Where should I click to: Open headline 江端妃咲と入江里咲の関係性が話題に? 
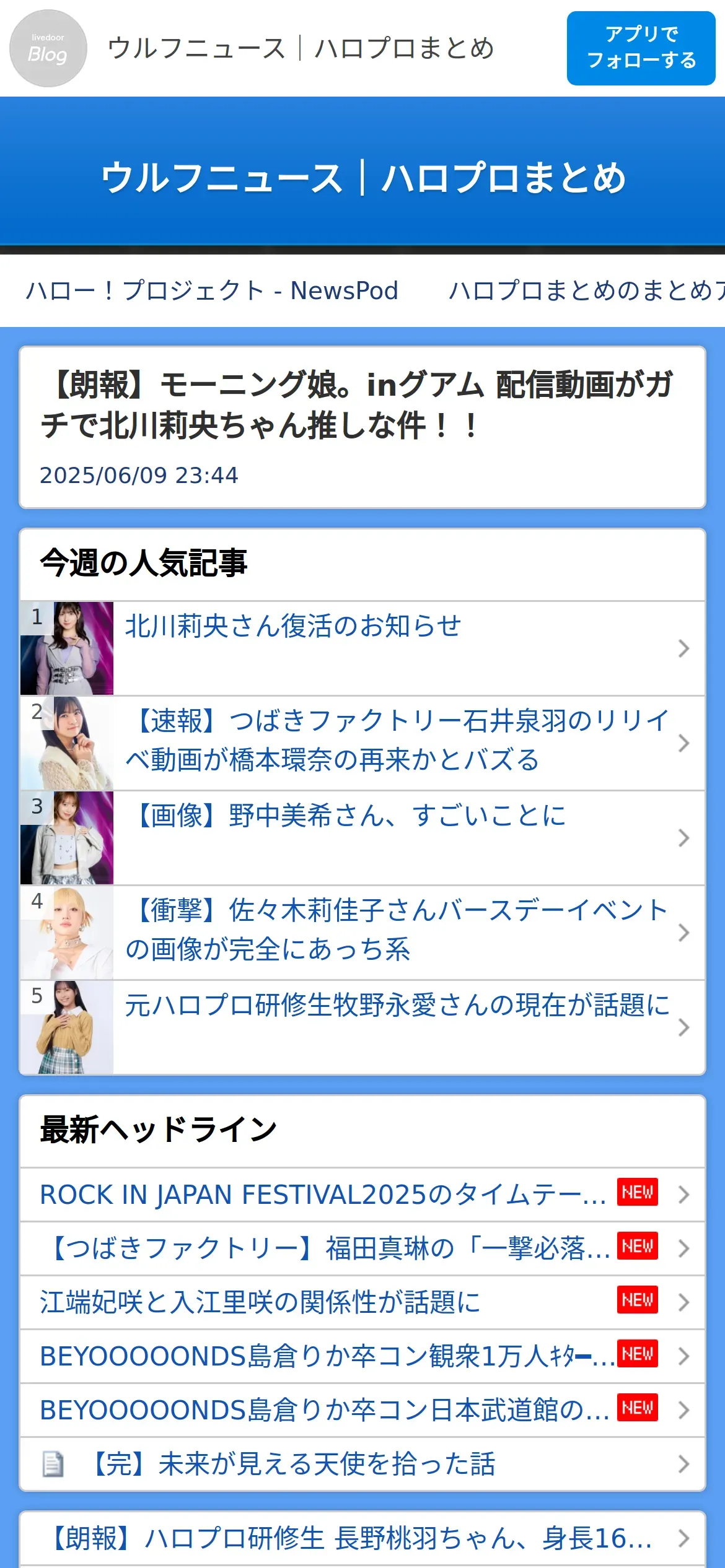[x=362, y=1302]
